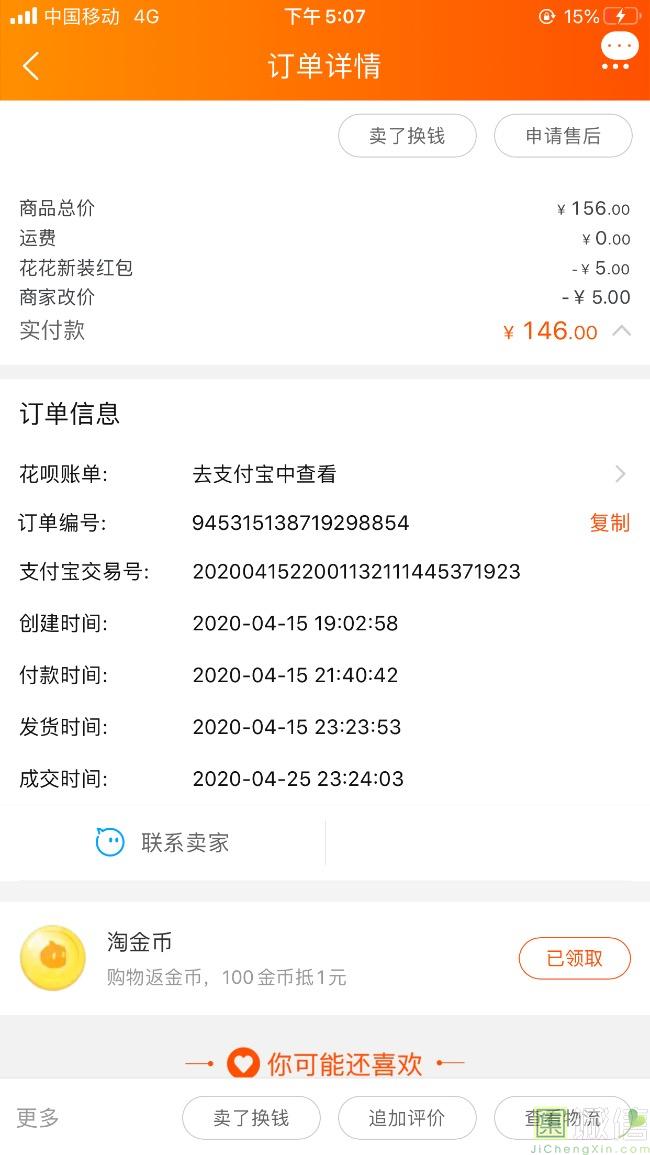The image size is (650, 1155).
Task: View shipping details with 查看物流
Action: [x=563, y=1118]
